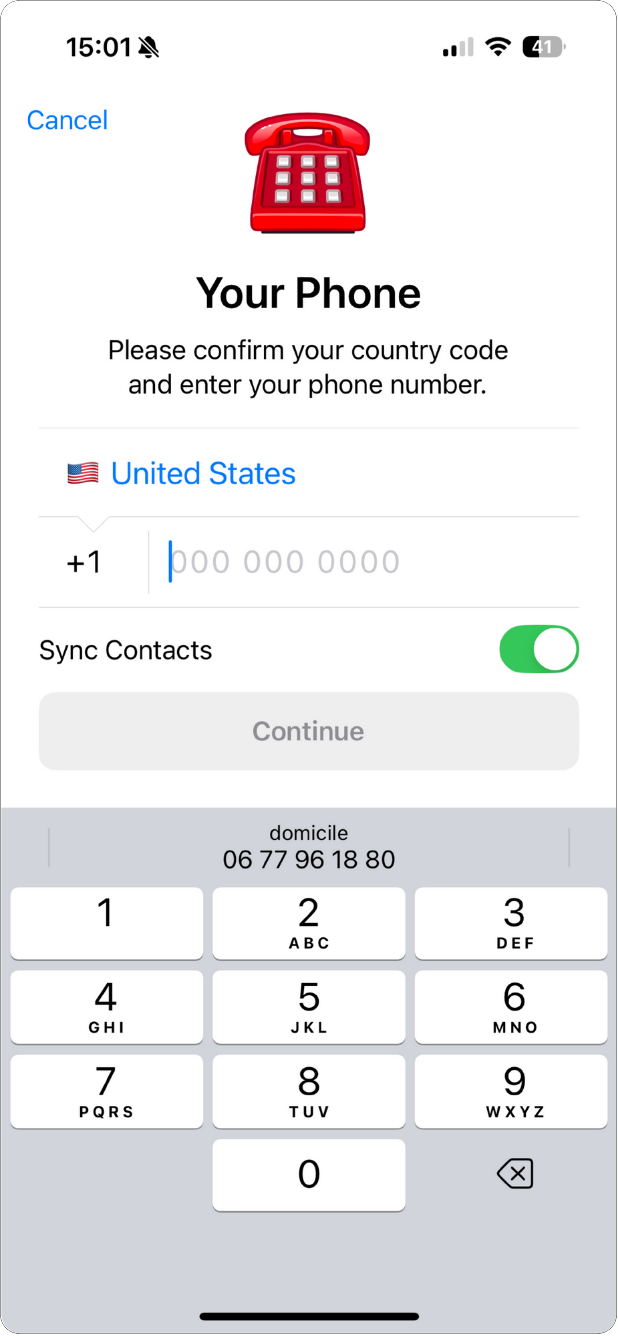Use the suggested domicile number 06 77 96 18 80
This screenshot has height=1336, width=618.
pos(309,847)
